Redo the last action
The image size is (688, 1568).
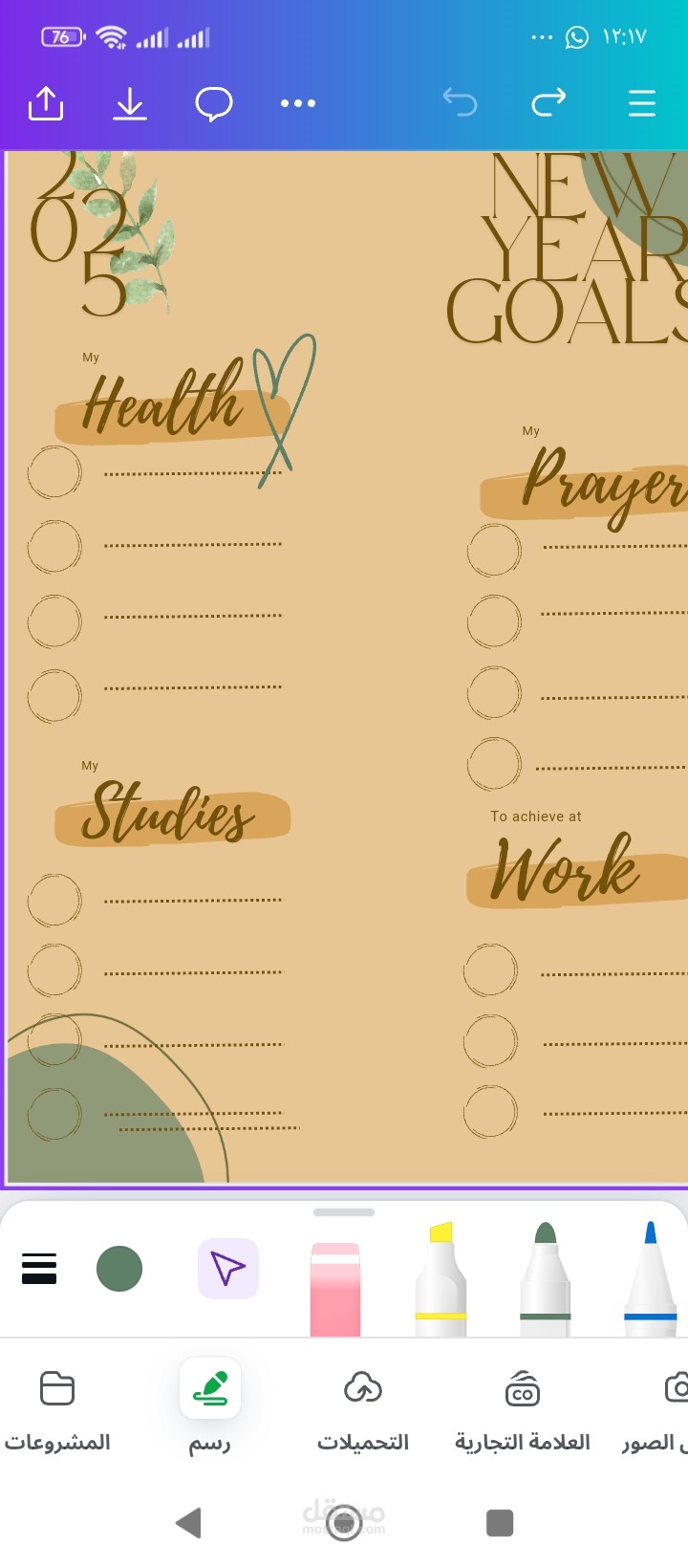coord(548,101)
